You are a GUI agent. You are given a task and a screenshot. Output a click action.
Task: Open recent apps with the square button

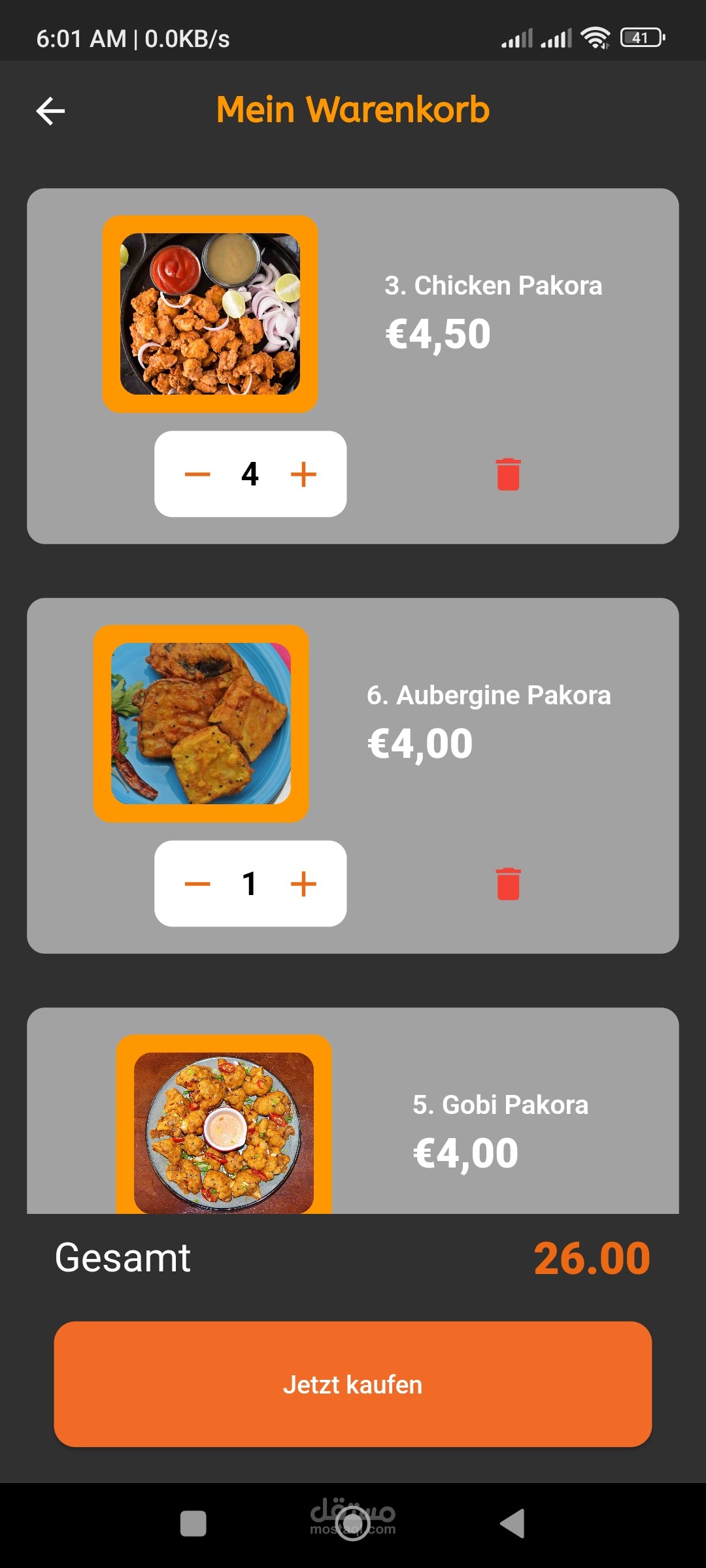(193, 1524)
